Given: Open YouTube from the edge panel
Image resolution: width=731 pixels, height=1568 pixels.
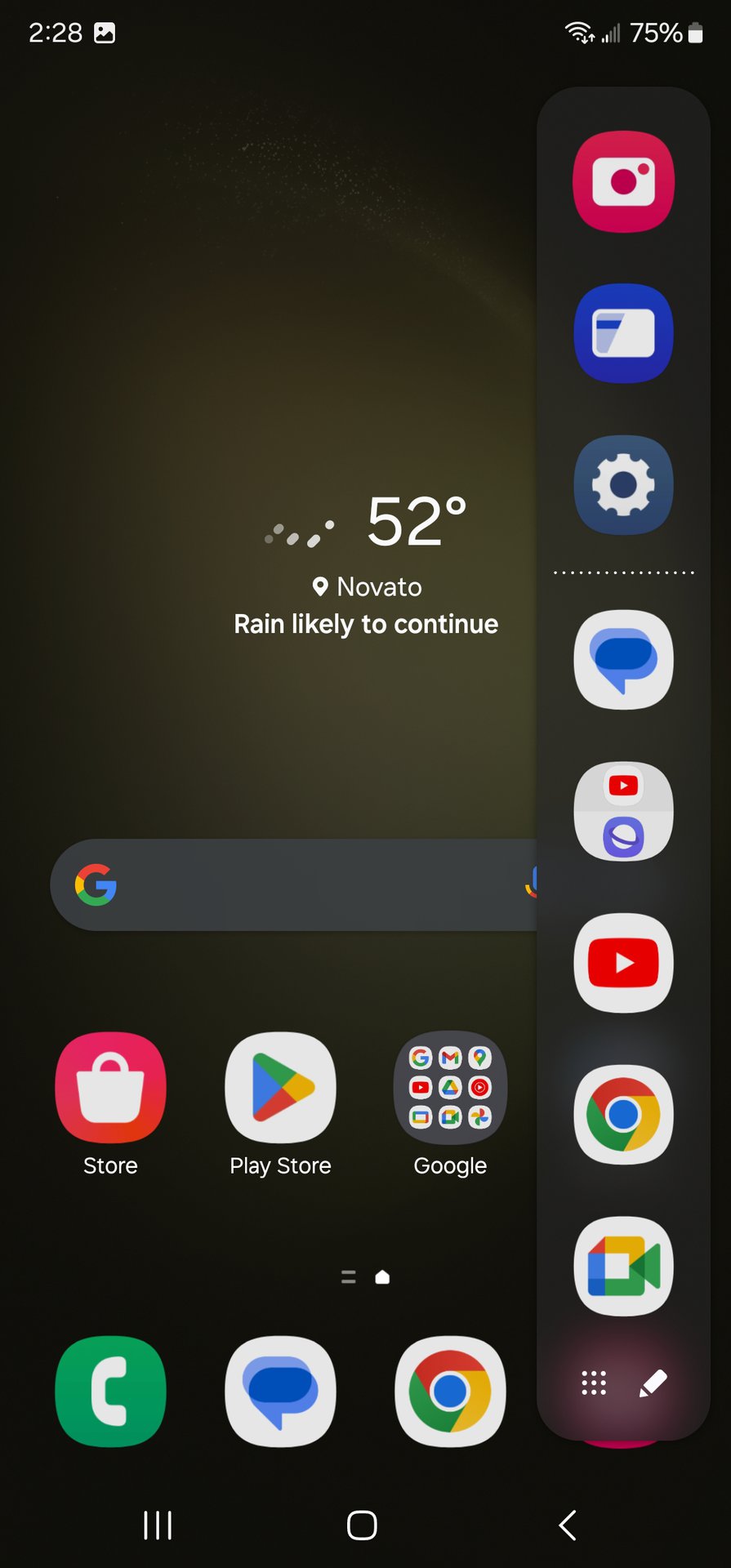Looking at the screenshot, I should (x=623, y=964).
